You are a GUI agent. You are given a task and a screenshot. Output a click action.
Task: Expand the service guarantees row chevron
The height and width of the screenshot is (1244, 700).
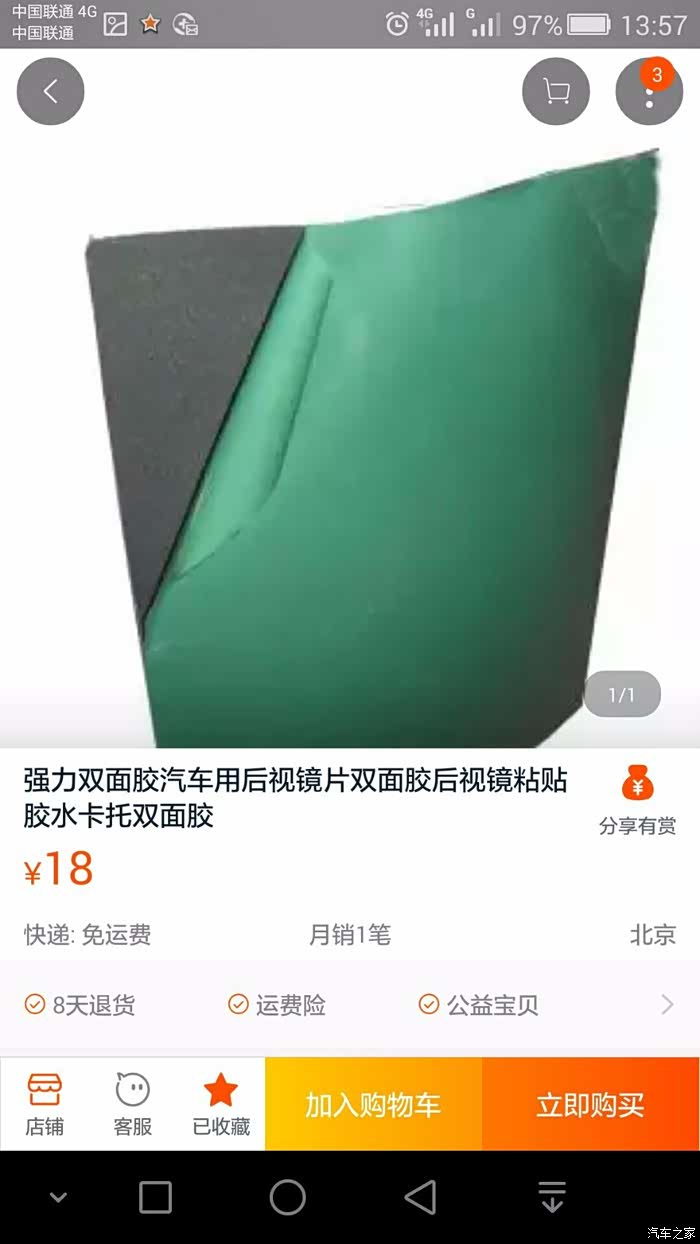tap(667, 1005)
